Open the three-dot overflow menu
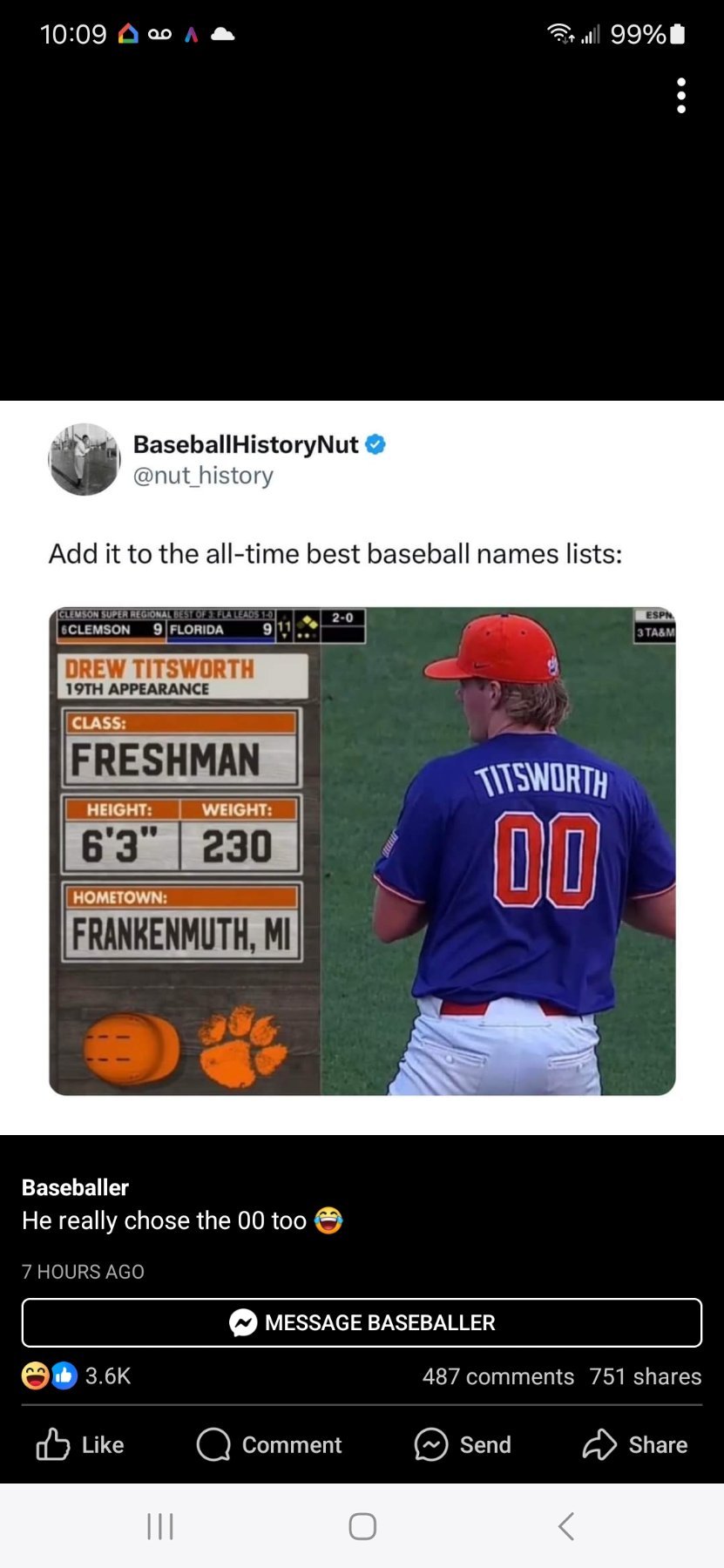 pyautogui.click(x=681, y=96)
